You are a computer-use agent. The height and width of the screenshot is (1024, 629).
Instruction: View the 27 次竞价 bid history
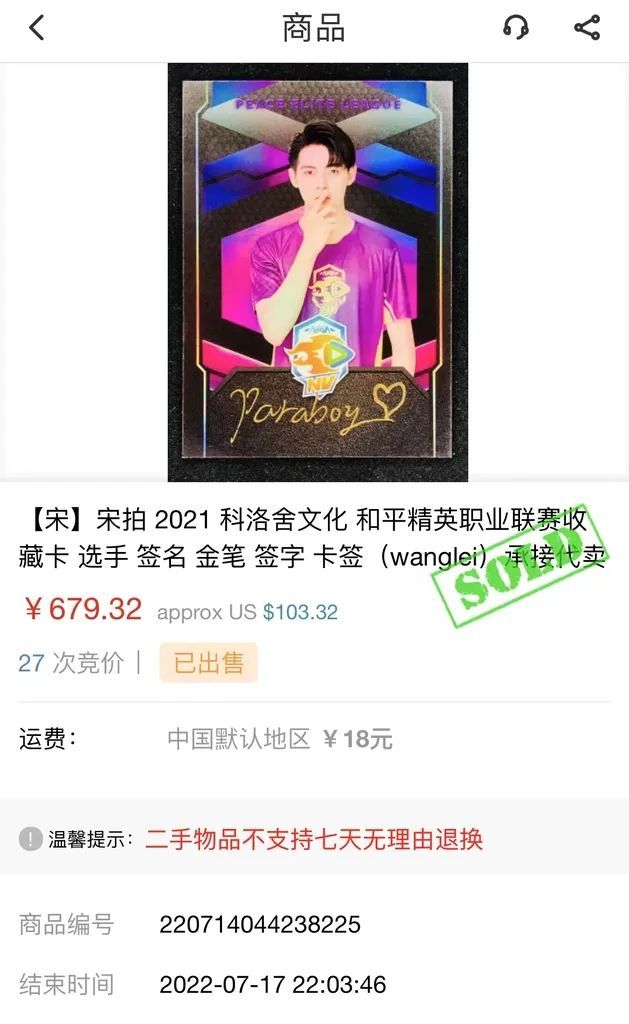point(71,663)
